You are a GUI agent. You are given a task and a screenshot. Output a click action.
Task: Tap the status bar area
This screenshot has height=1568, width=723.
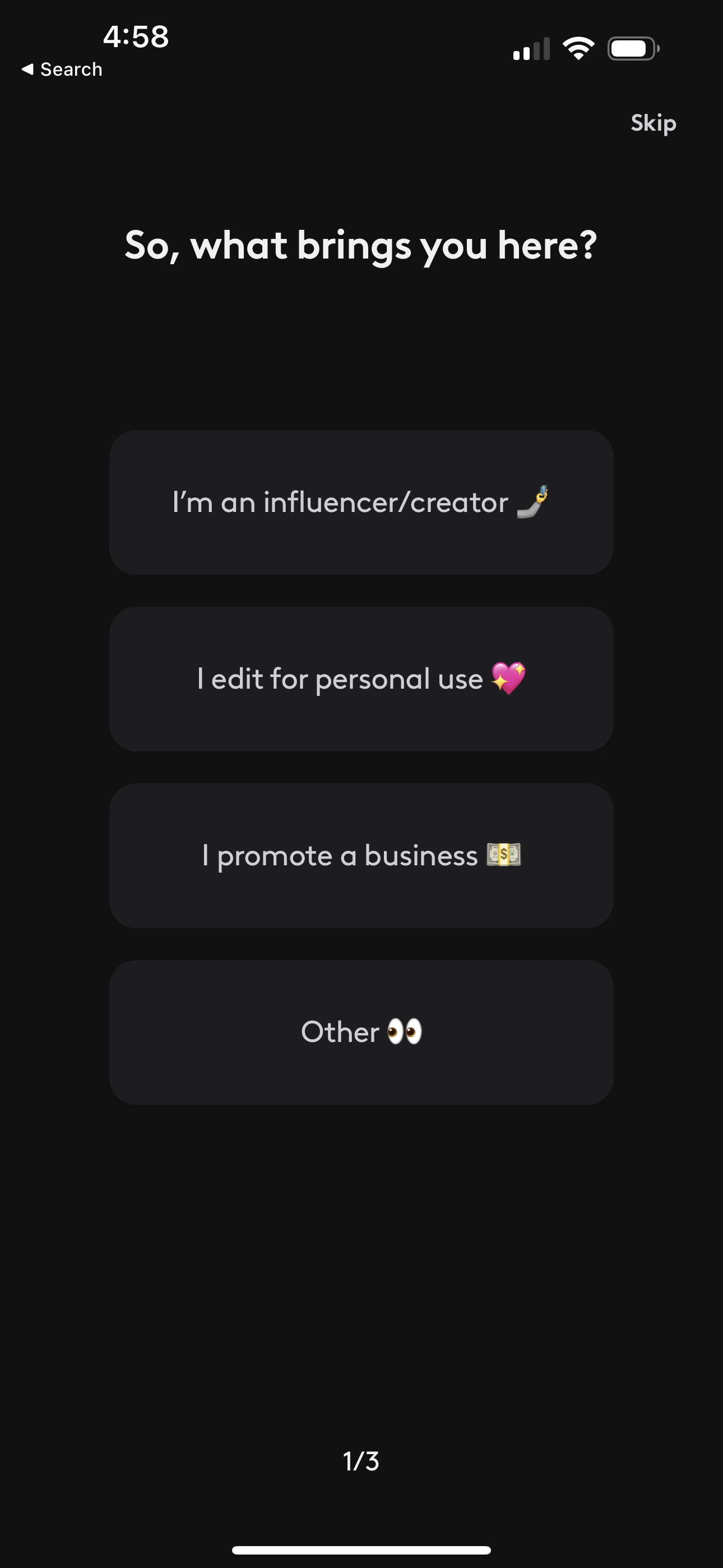pos(361,36)
